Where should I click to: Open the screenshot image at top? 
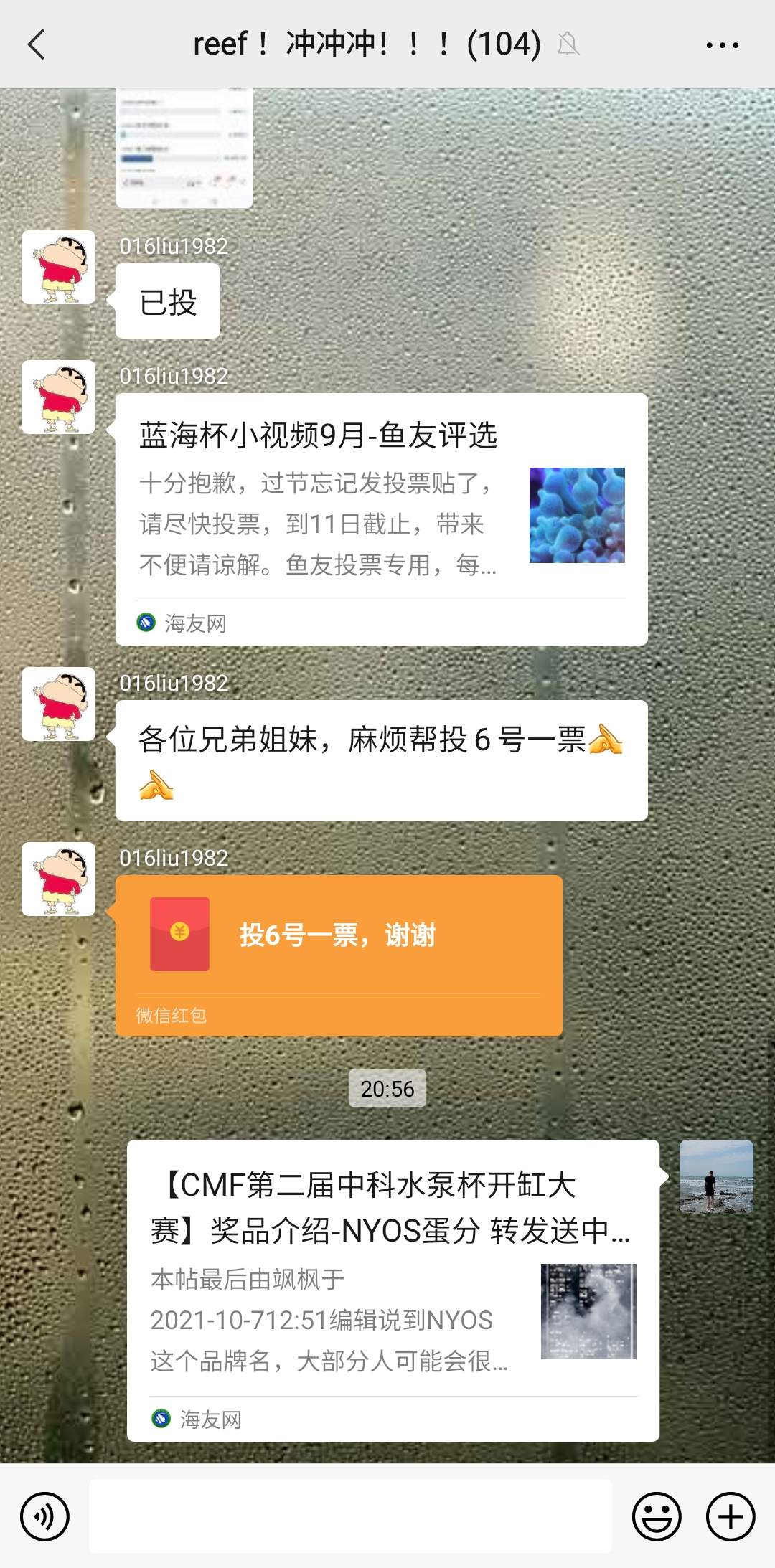pyautogui.click(x=184, y=147)
